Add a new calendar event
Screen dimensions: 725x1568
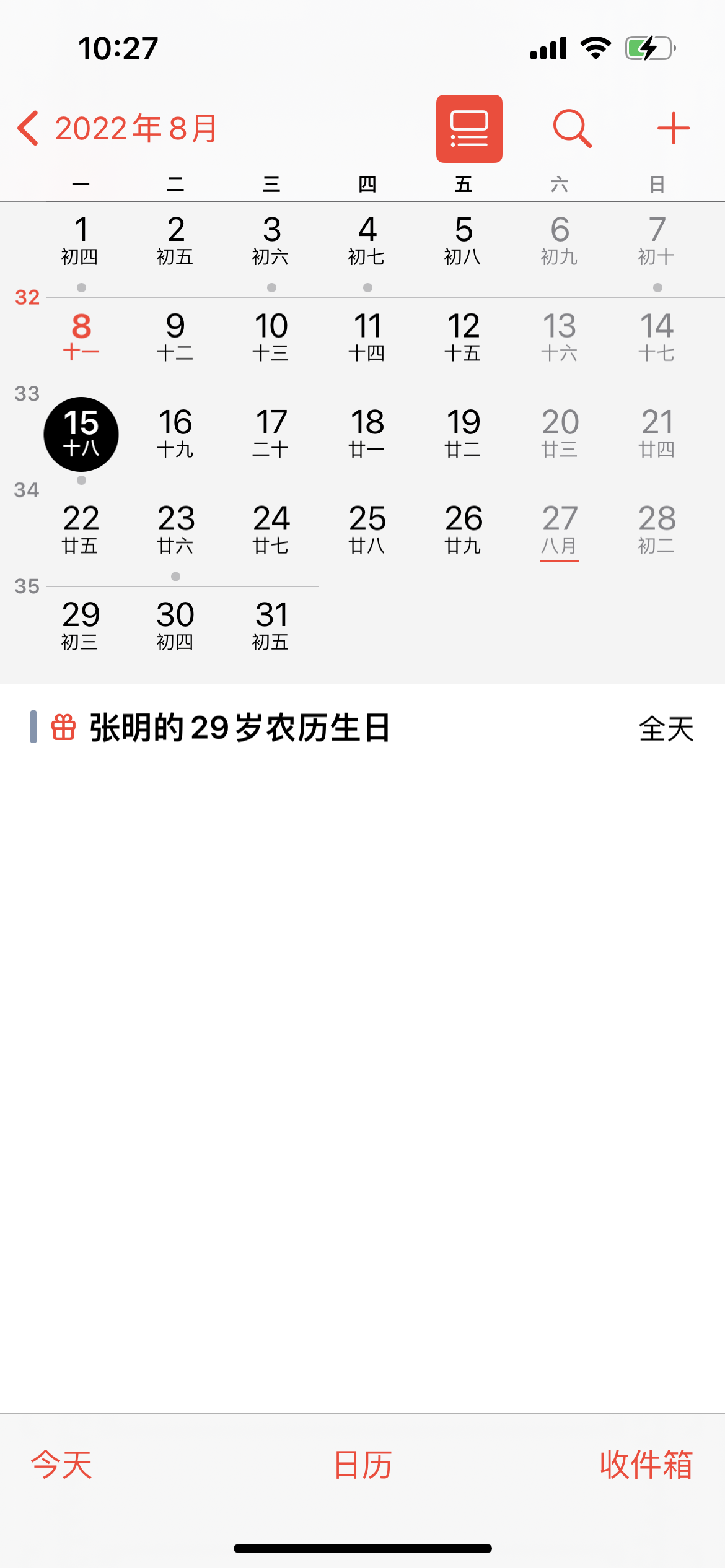click(673, 129)
